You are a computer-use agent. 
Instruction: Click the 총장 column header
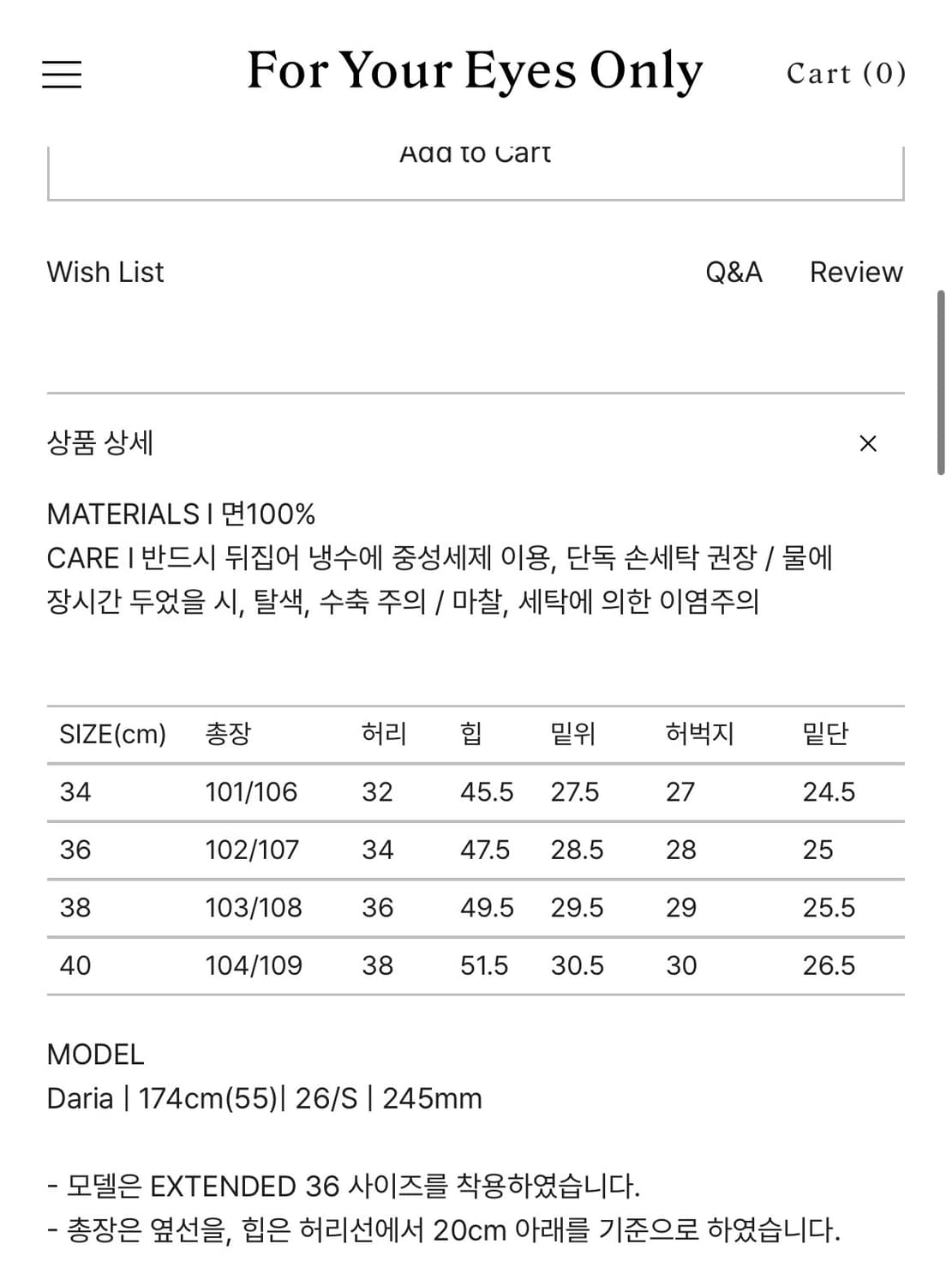(x=225, y=734)
